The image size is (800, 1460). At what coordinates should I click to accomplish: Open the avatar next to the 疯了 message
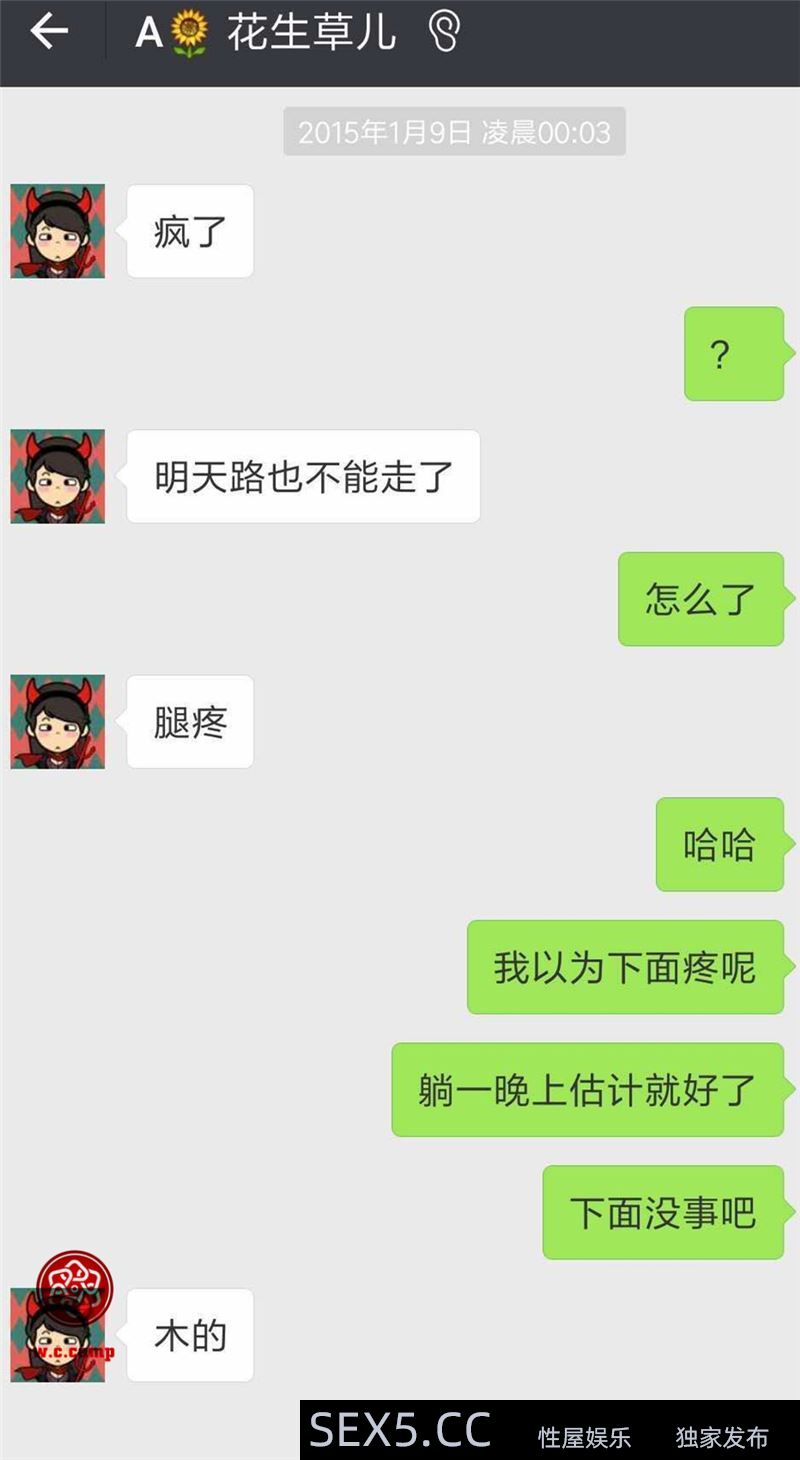[x=58, y=231]
